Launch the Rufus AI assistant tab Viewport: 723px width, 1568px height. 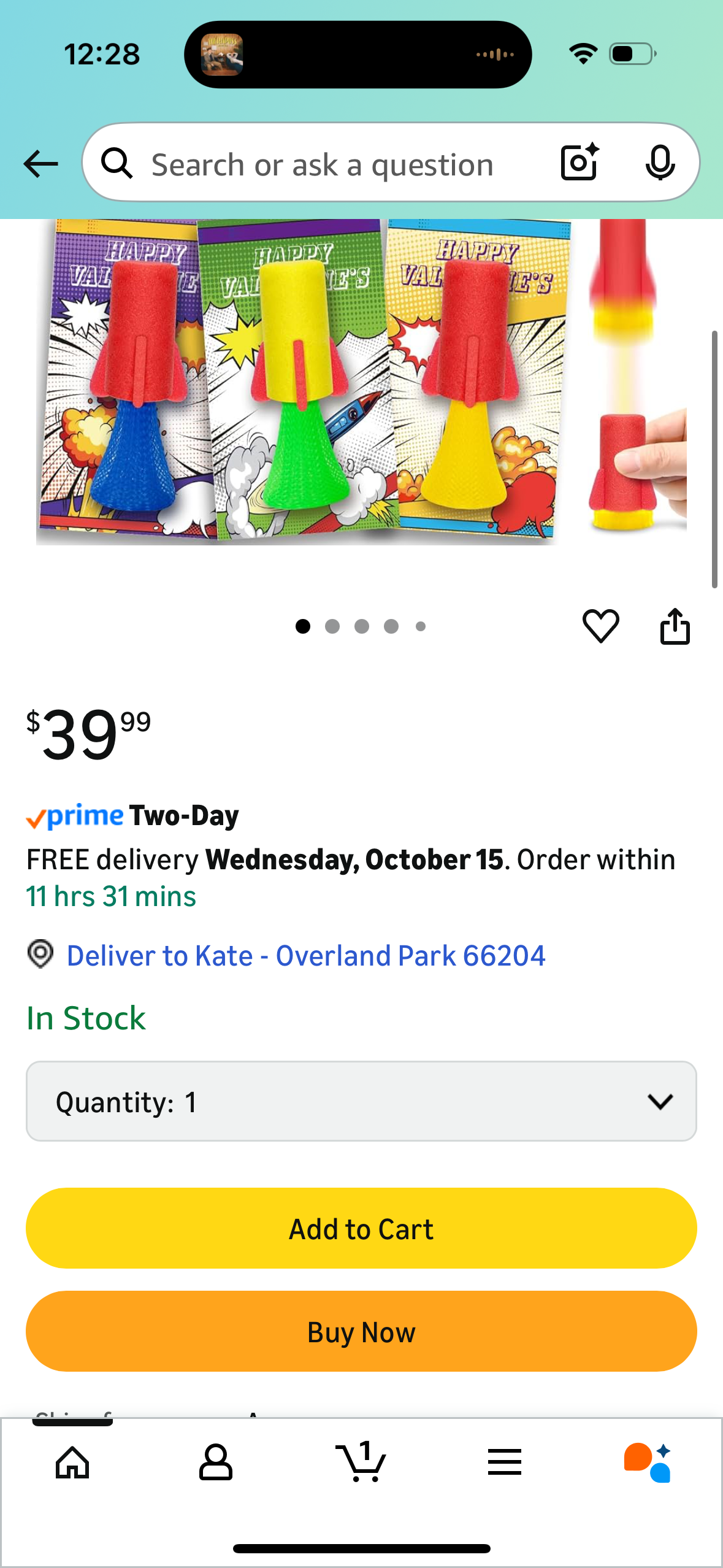coord(648,1463)
